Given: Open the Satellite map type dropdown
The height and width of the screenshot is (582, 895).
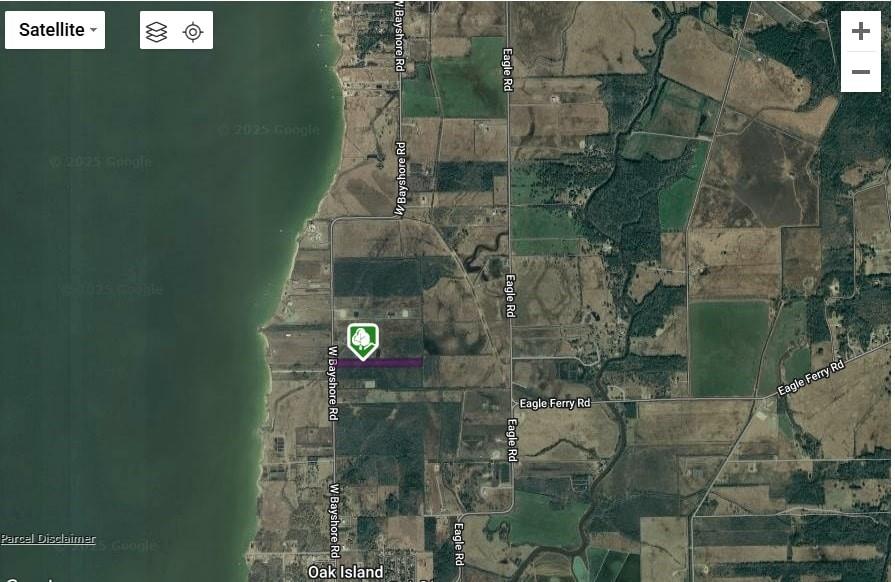Looking at the screenshot, I should click(x=59, y=30).
